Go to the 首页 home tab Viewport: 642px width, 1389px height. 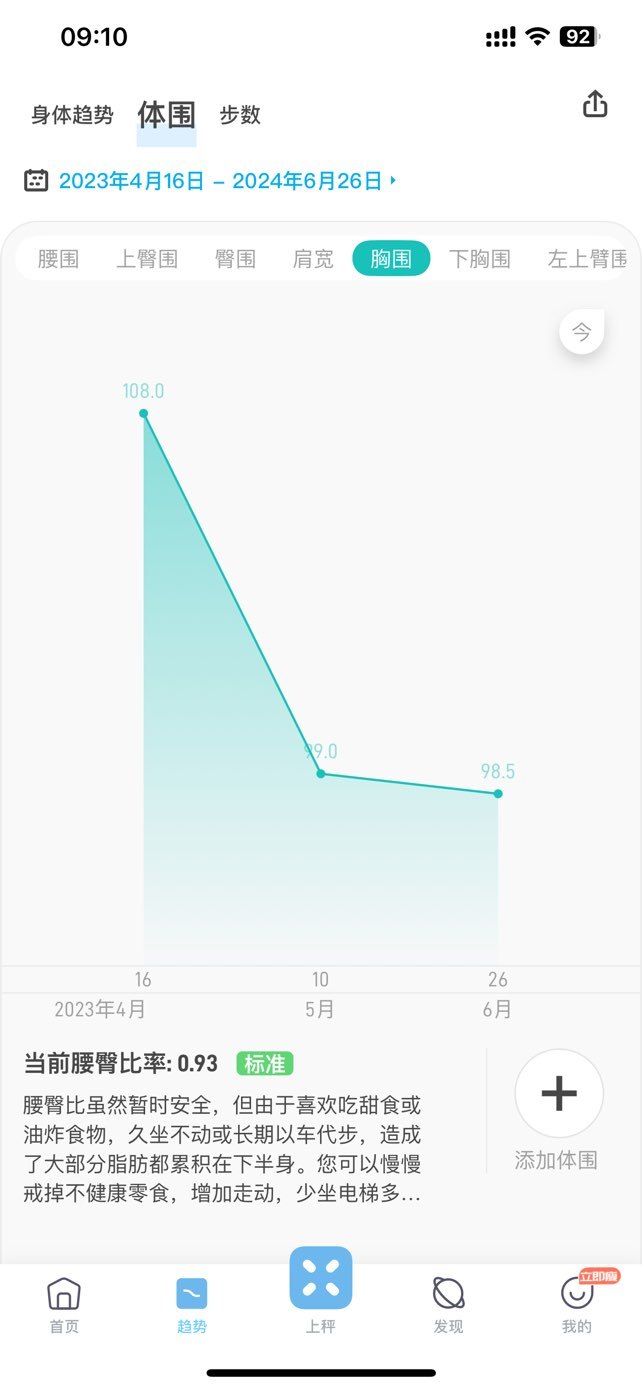coord(64,1305)
